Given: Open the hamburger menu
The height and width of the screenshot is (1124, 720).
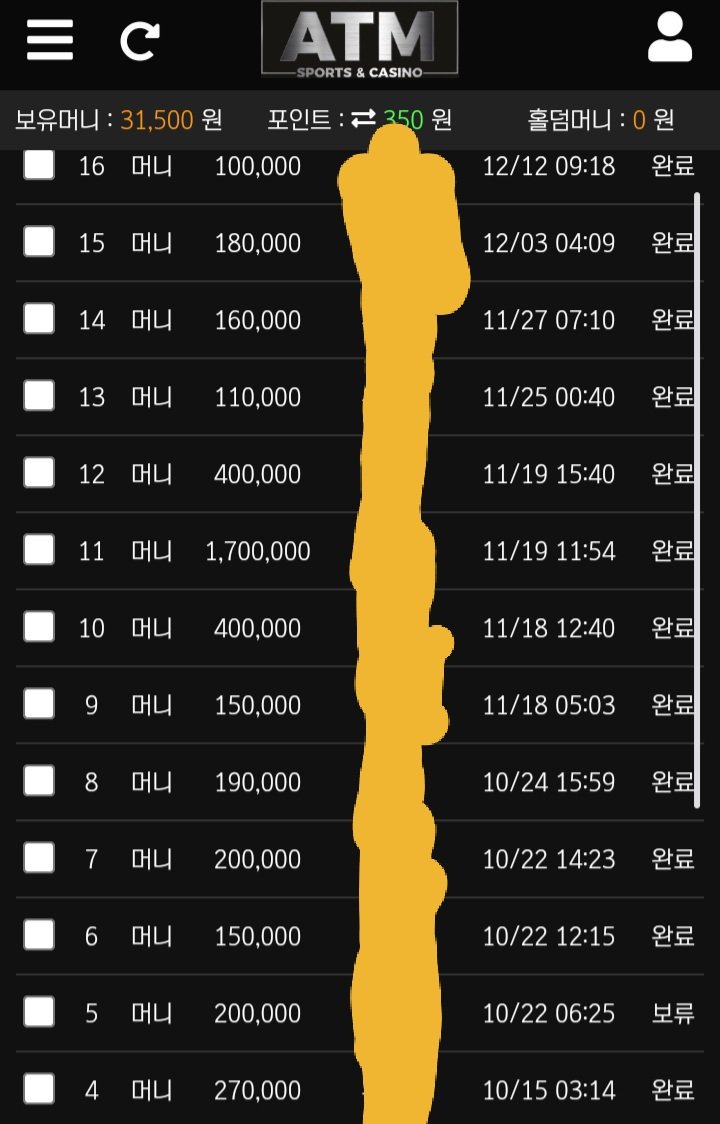Looking at the screenshot, I should 50,40.
